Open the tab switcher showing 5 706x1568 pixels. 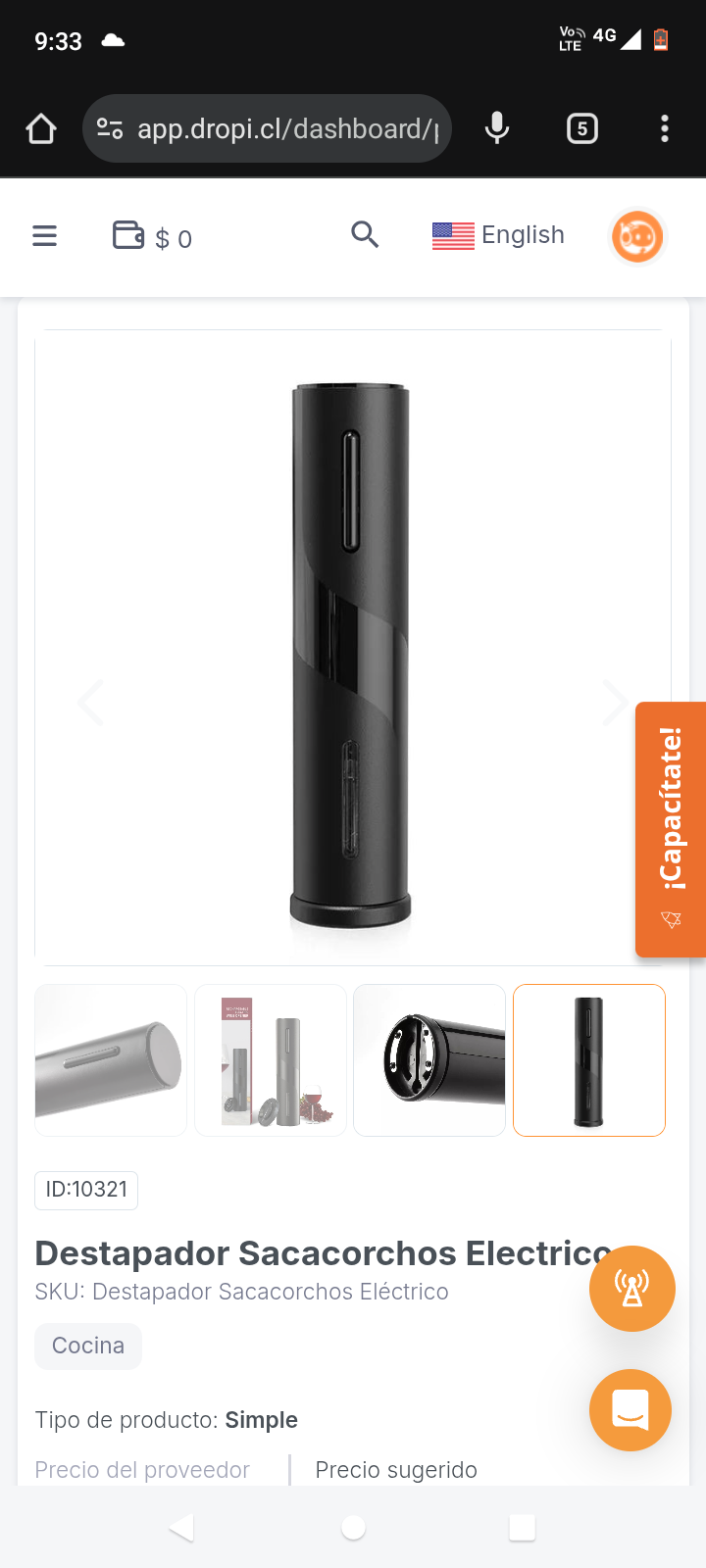click(x=582, y=128)
